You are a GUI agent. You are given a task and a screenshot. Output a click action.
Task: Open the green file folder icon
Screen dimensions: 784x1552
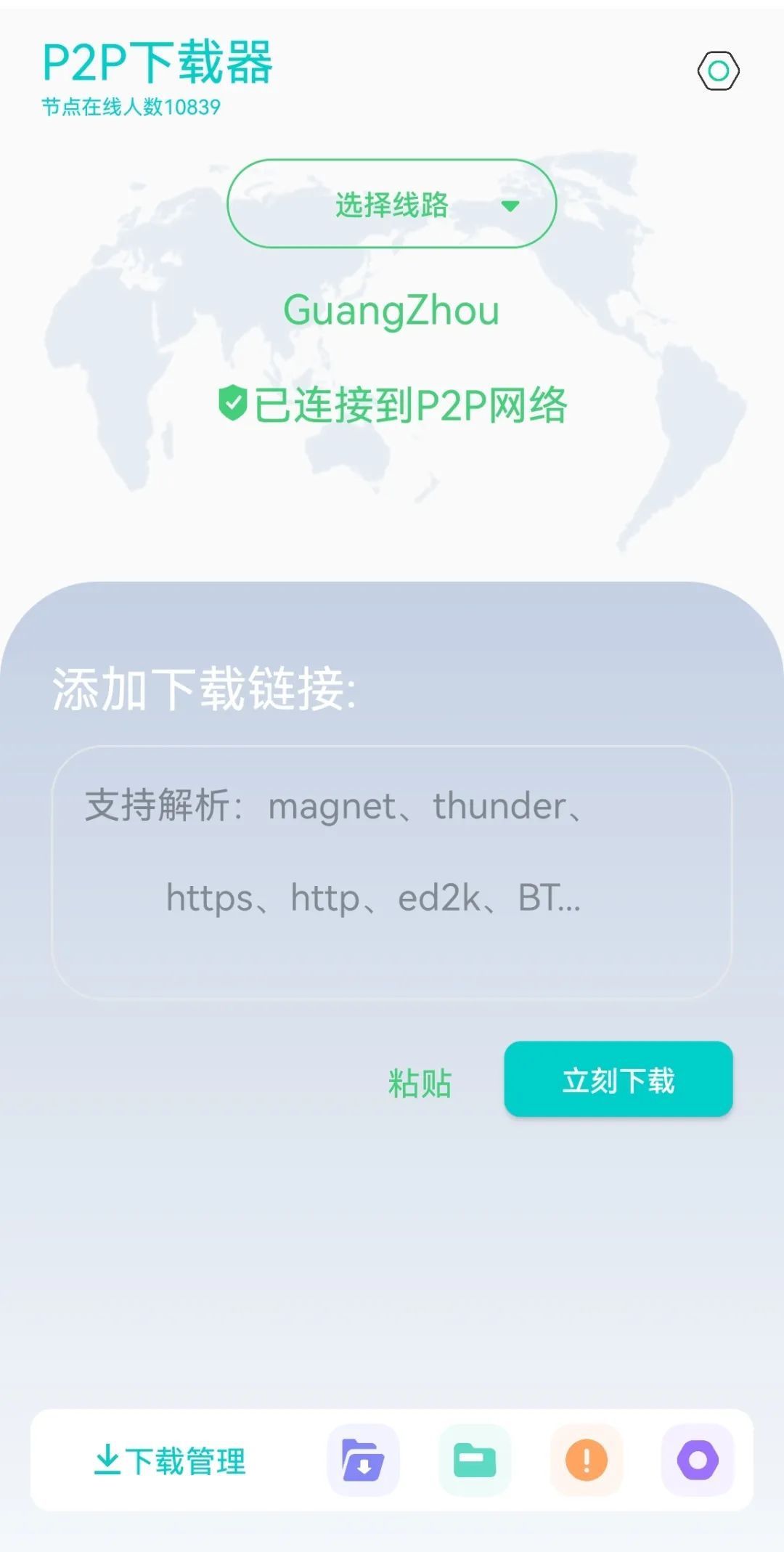point(474,1460)
